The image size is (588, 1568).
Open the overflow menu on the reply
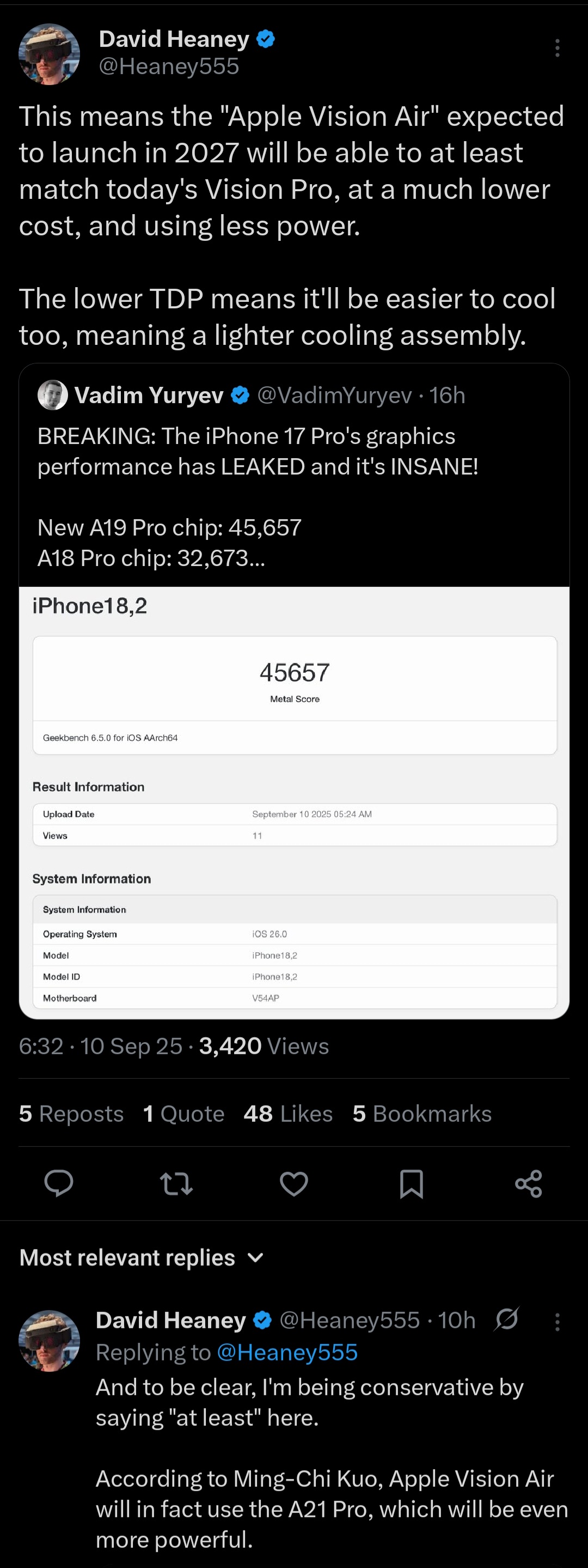[557, 1322]
